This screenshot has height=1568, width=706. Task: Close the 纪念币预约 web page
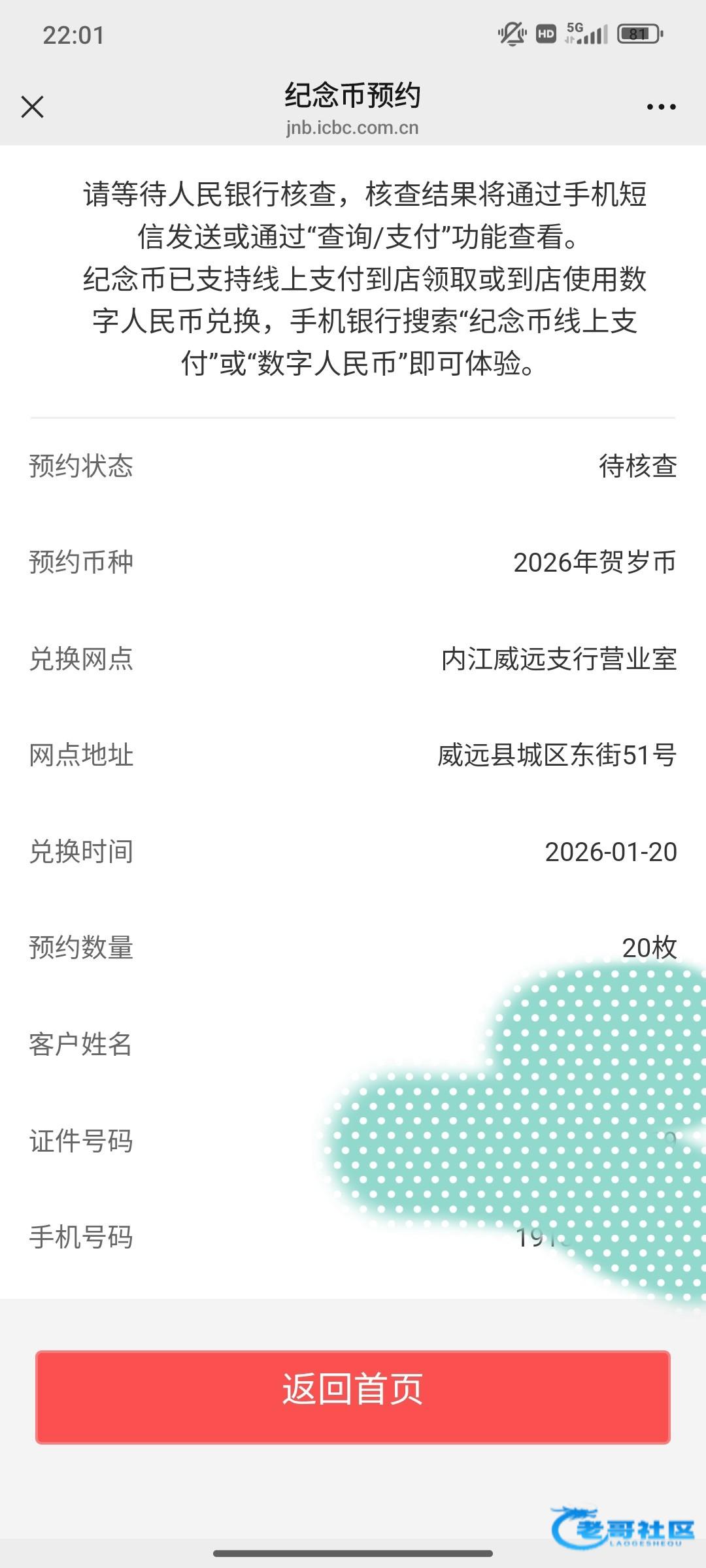(32, 106)
